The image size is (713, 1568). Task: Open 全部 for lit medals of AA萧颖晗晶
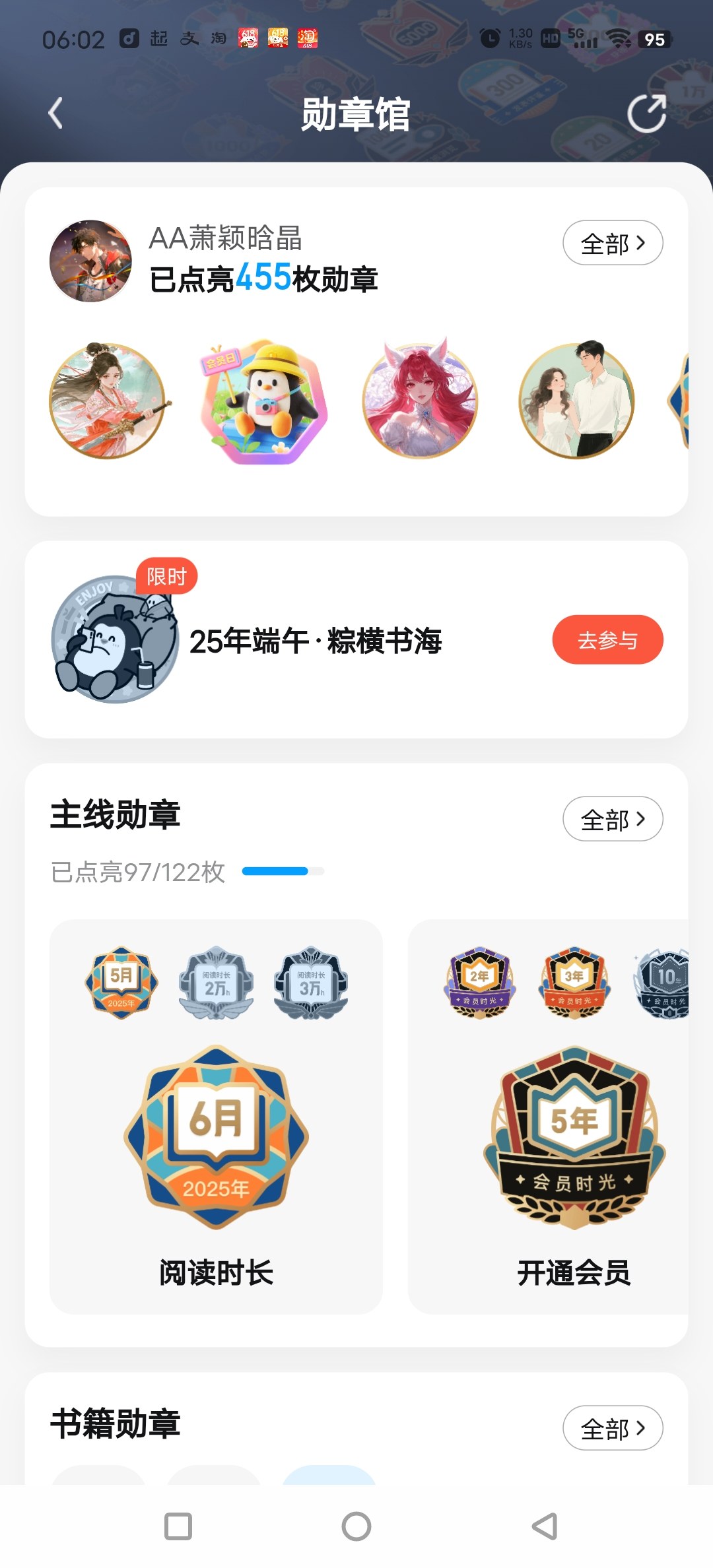[613, 243]
